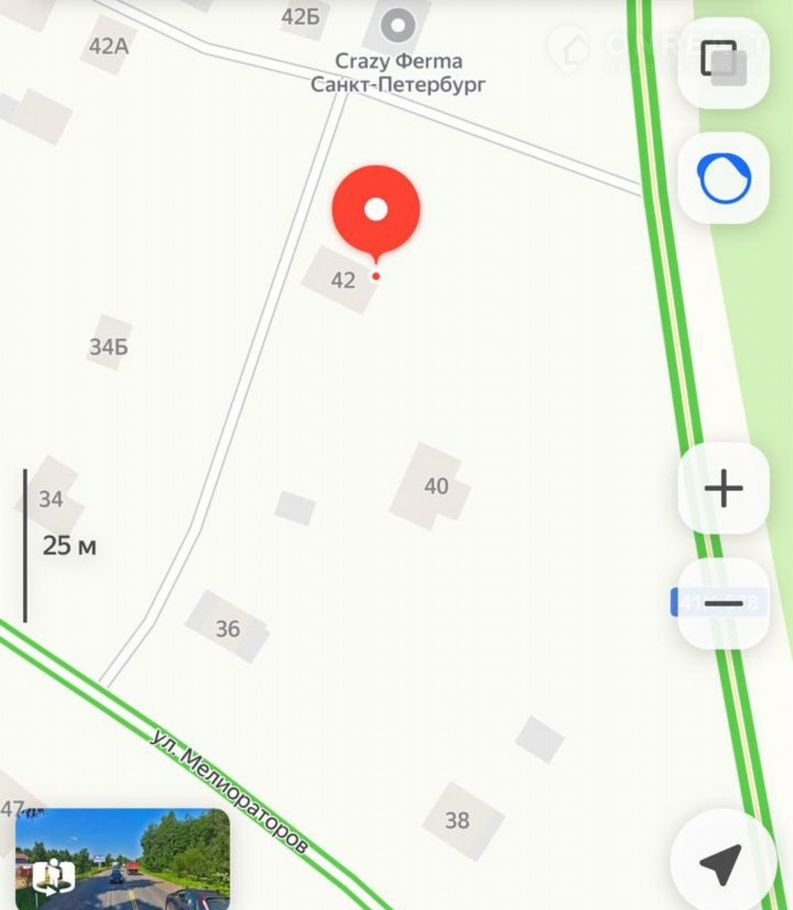
Task: Zoom in with the plus button
Action: pyautogui.click(x=724, y=489)
